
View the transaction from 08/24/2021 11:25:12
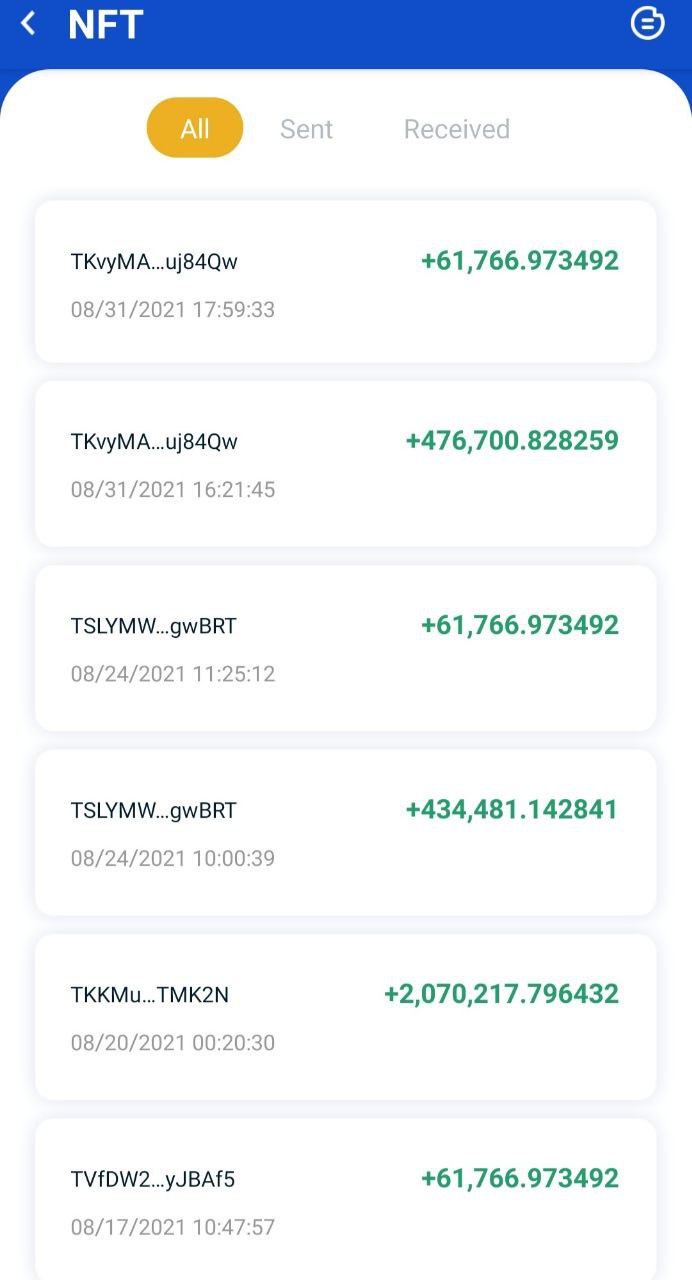click(x=346, y=648)
